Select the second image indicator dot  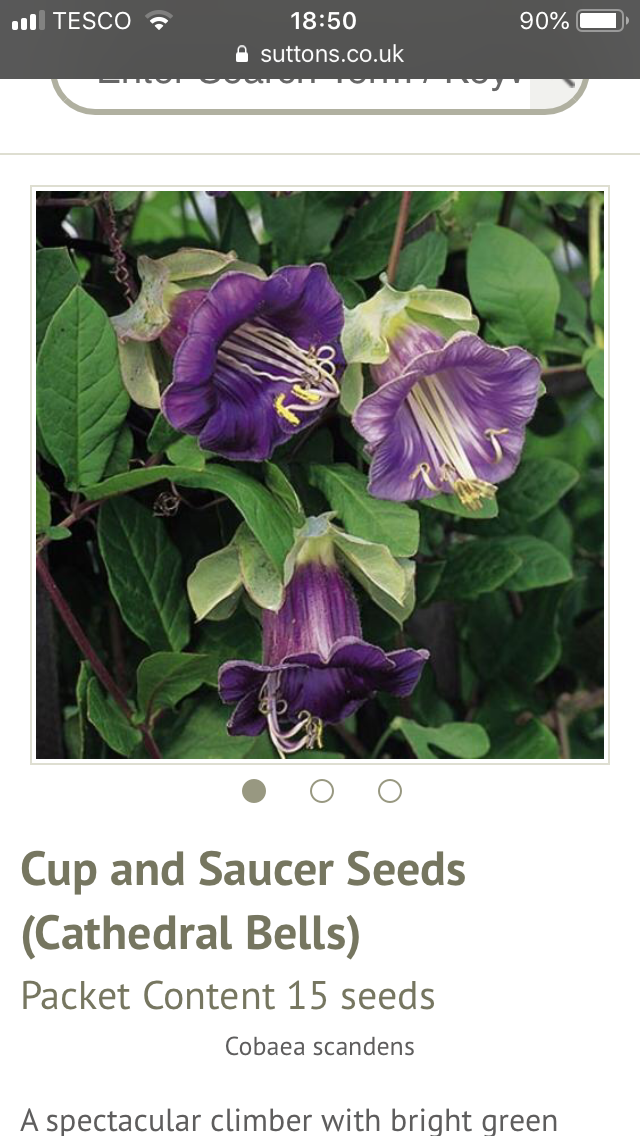tap(322, 791)
